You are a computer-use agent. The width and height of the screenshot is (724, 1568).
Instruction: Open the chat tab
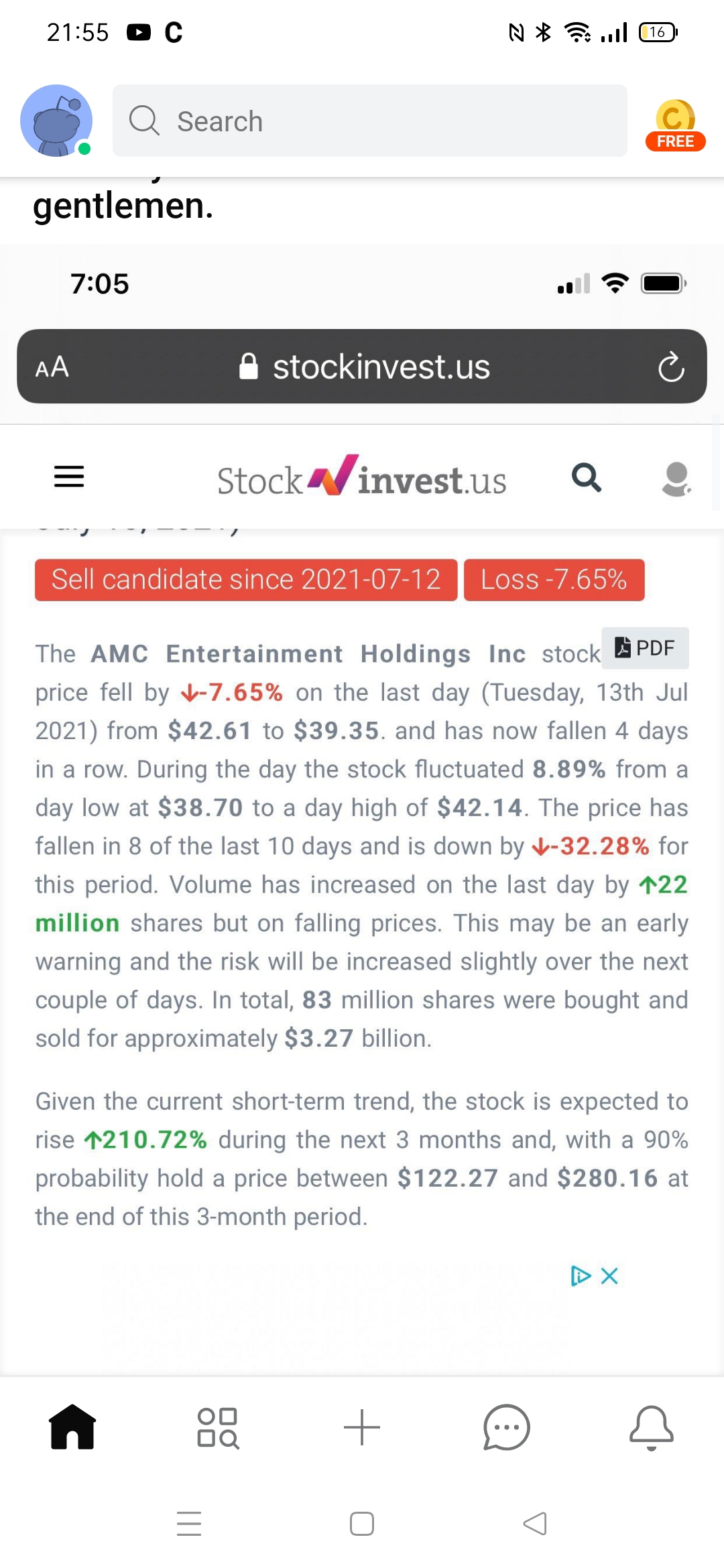point(506,1427)
